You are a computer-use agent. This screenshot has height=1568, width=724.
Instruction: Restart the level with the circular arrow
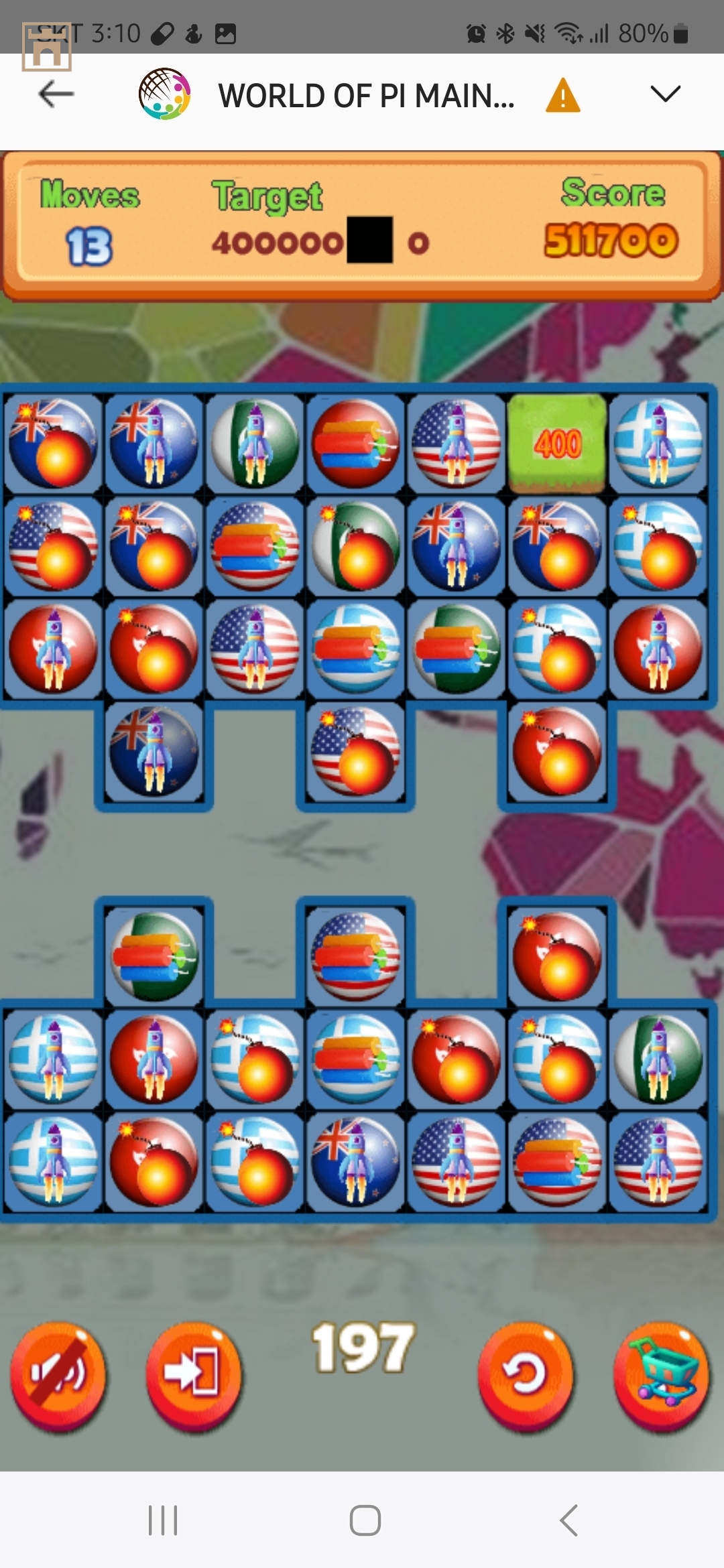click(526, 1374)
